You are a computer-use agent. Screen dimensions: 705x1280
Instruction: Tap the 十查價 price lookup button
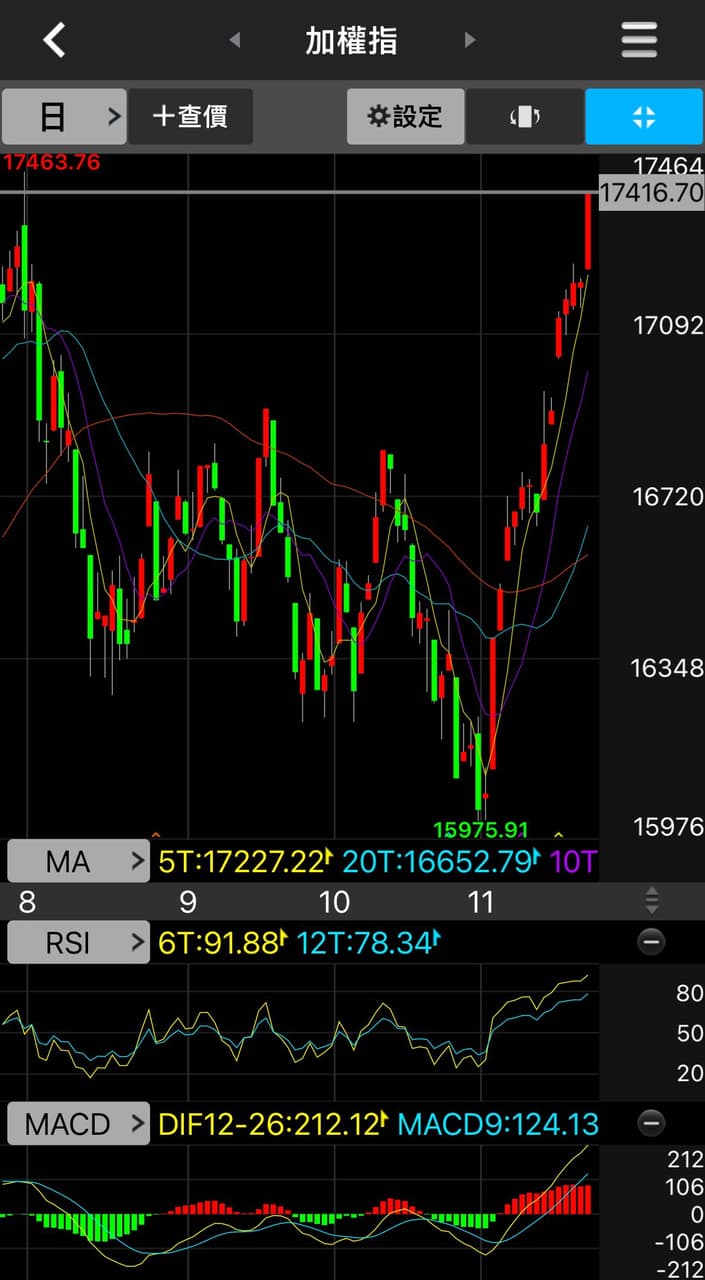tap(190, 116)
